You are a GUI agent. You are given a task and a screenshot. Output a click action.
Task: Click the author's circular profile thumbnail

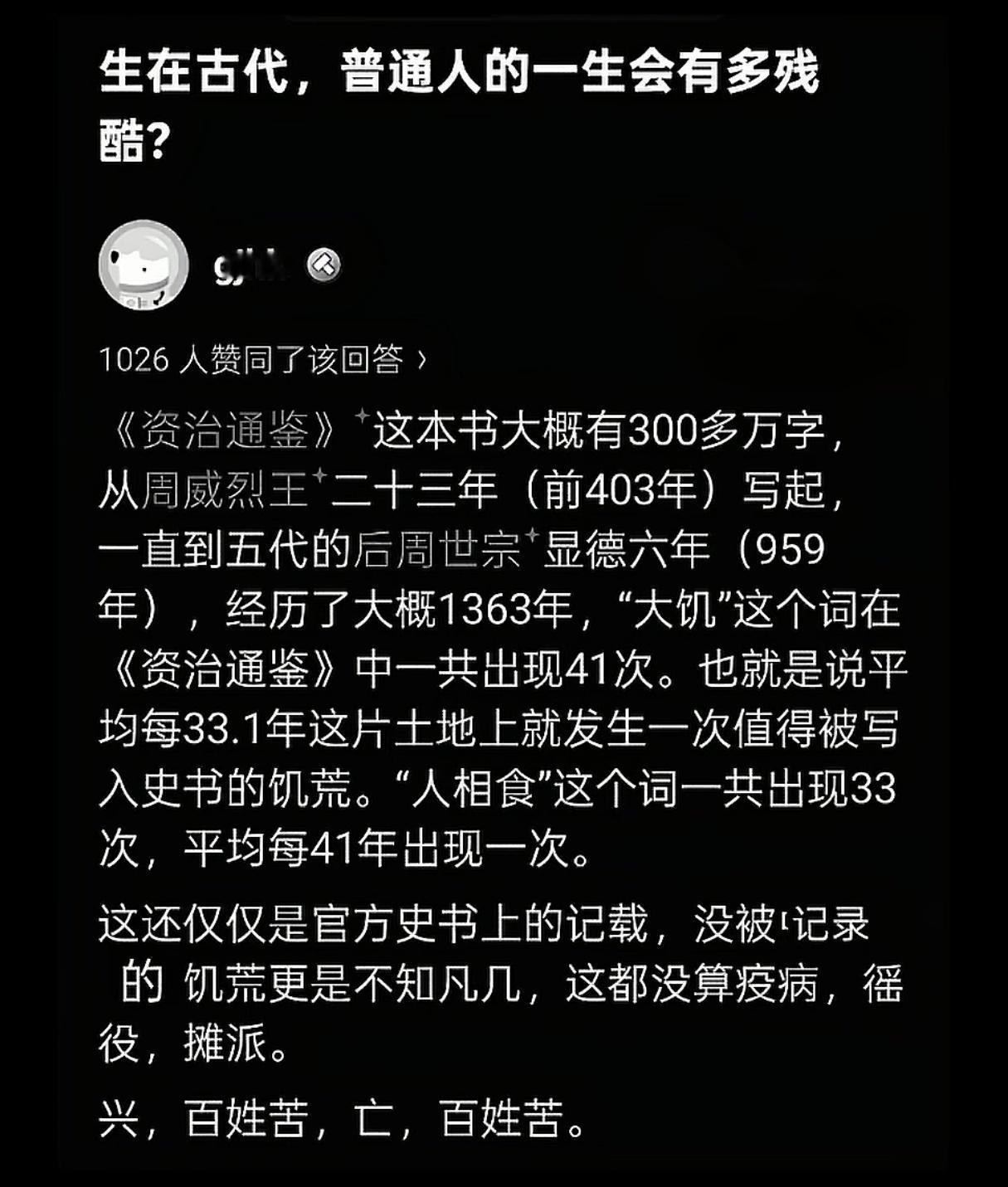(x=143, y=264)
